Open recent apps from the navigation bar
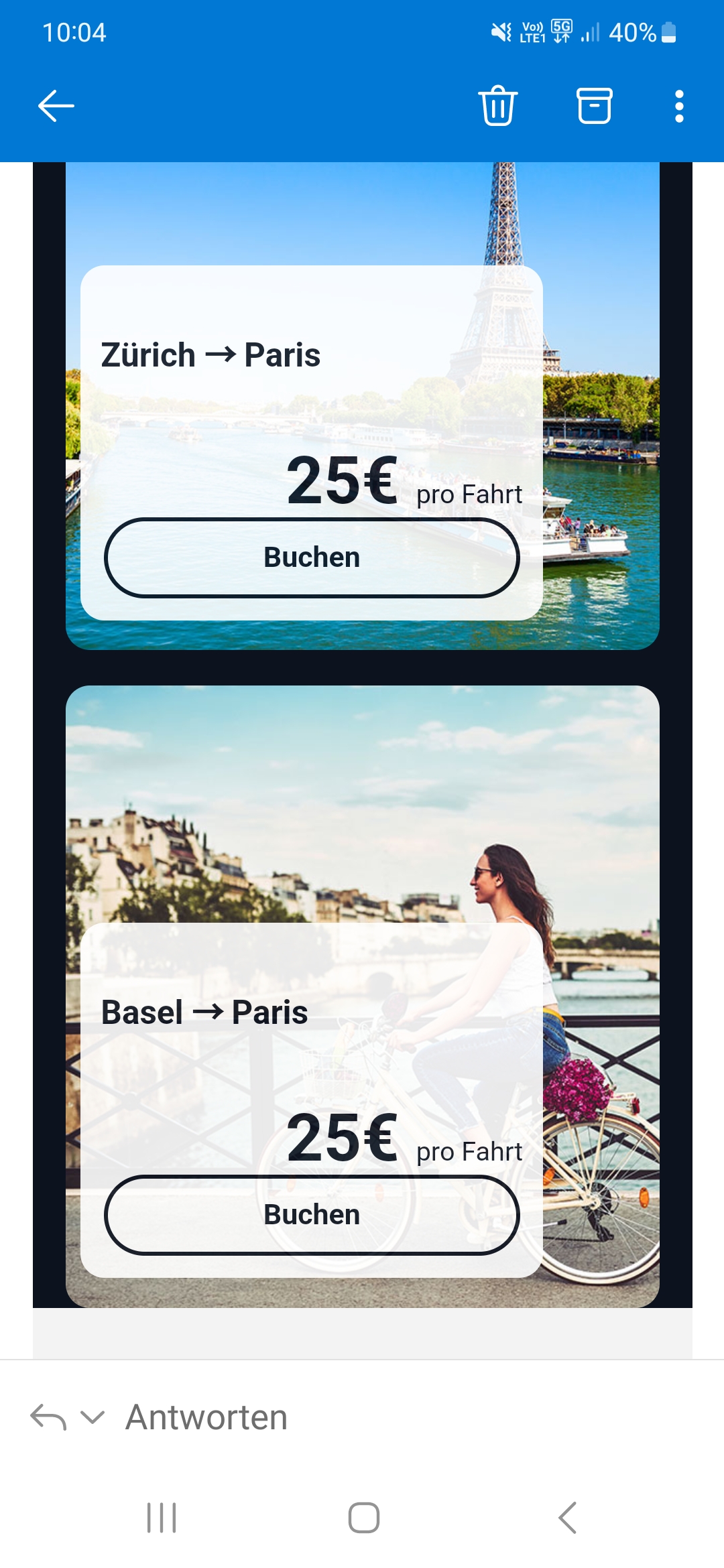This screenshot has height=1568, width=724. click(x=162, y=1518)
